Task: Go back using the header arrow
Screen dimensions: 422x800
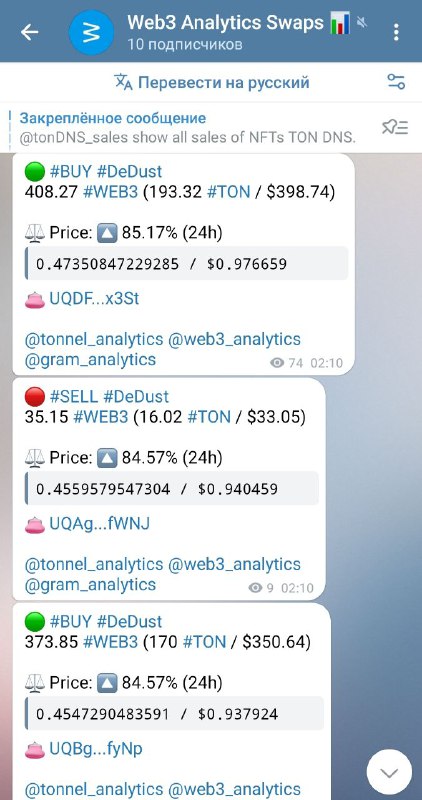Action: click(x=29, y=32)
